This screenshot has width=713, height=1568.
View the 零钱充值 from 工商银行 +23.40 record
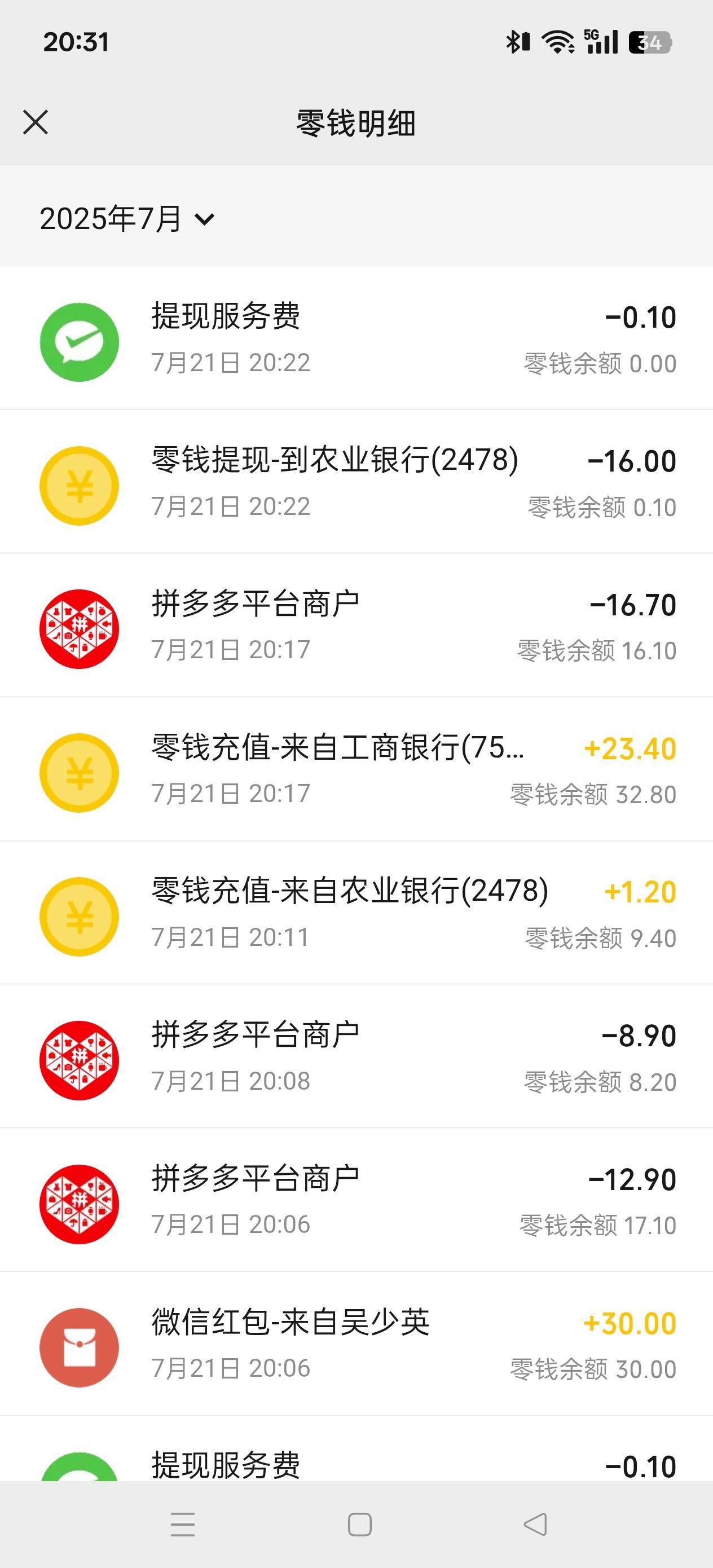pos(356,769)
